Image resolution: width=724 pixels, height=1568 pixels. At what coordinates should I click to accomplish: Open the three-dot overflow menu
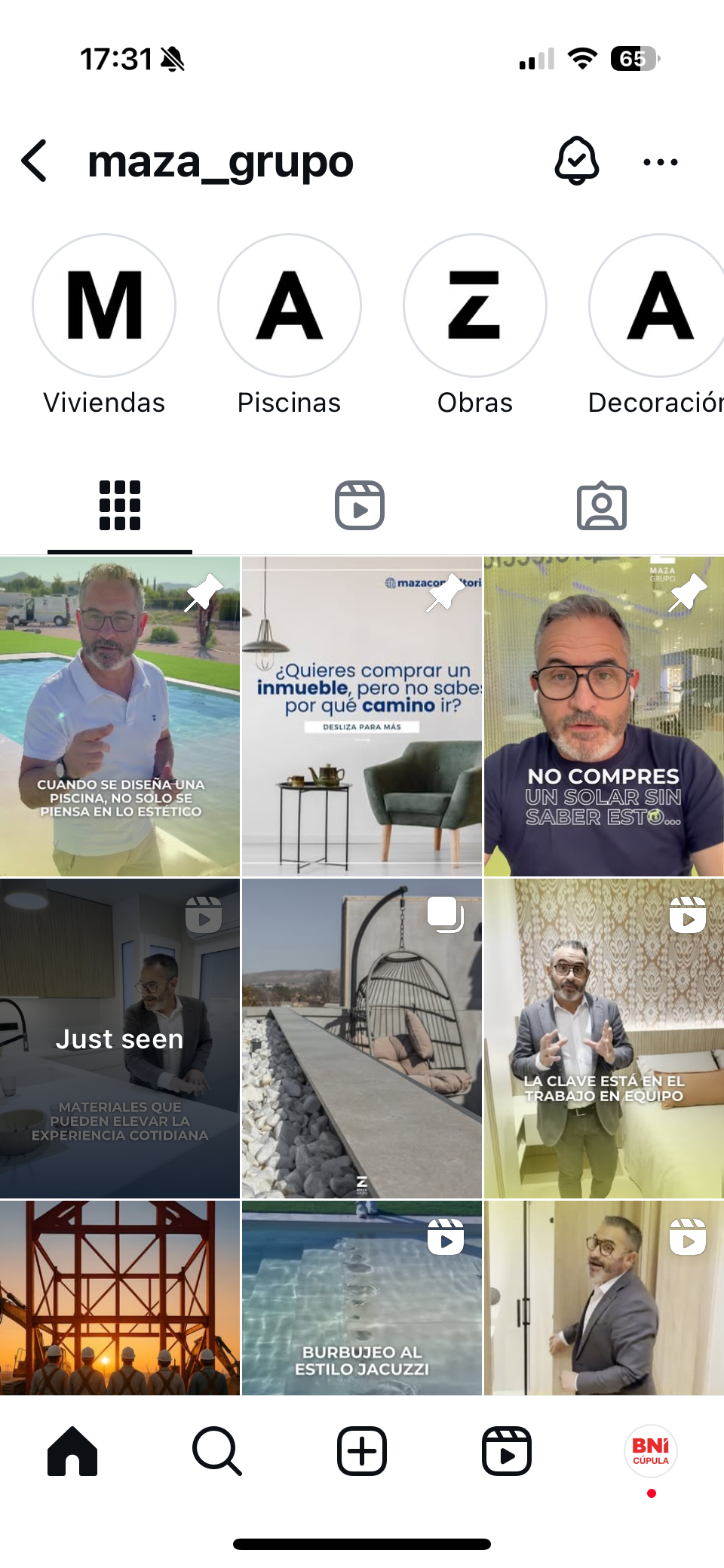tap(660, 161)
